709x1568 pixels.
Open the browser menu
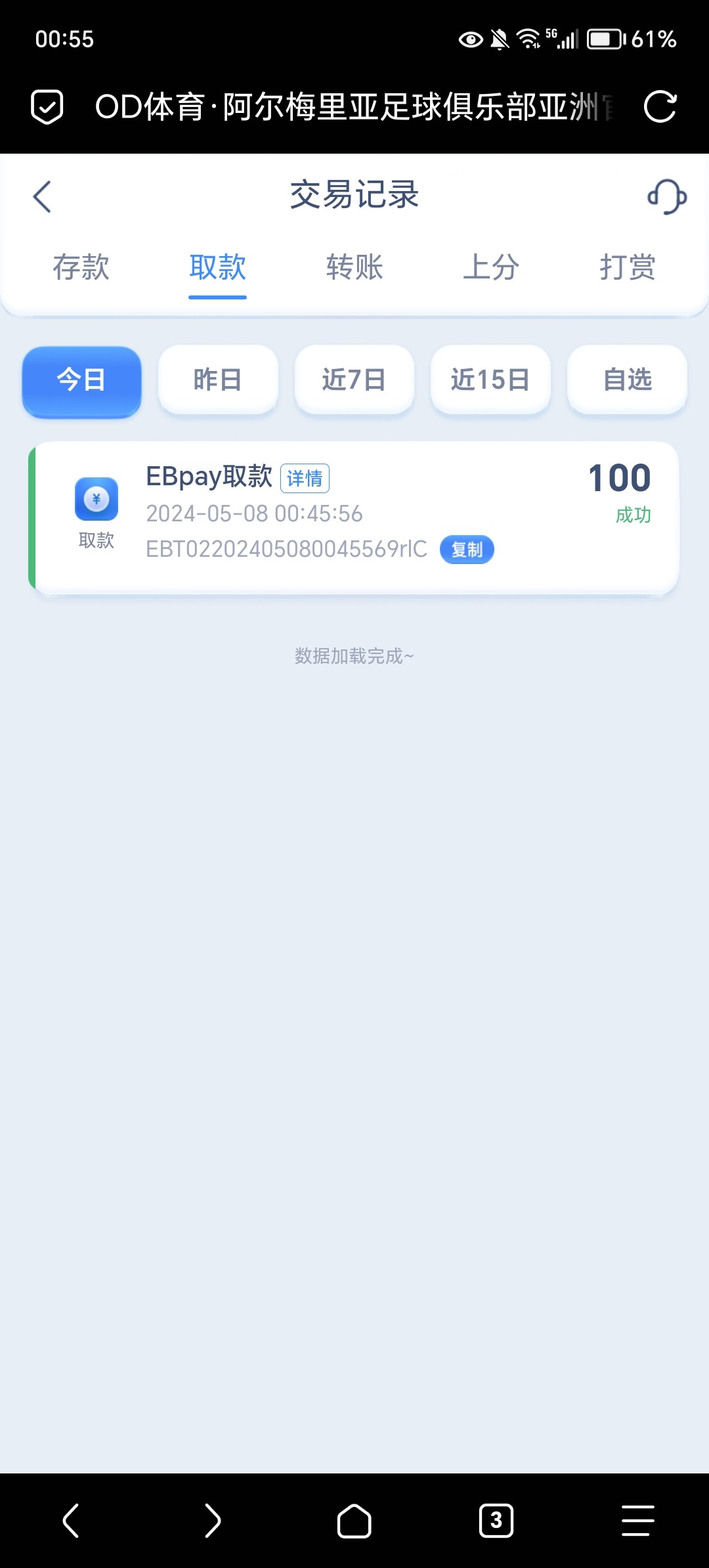[x=637, y=1520]
